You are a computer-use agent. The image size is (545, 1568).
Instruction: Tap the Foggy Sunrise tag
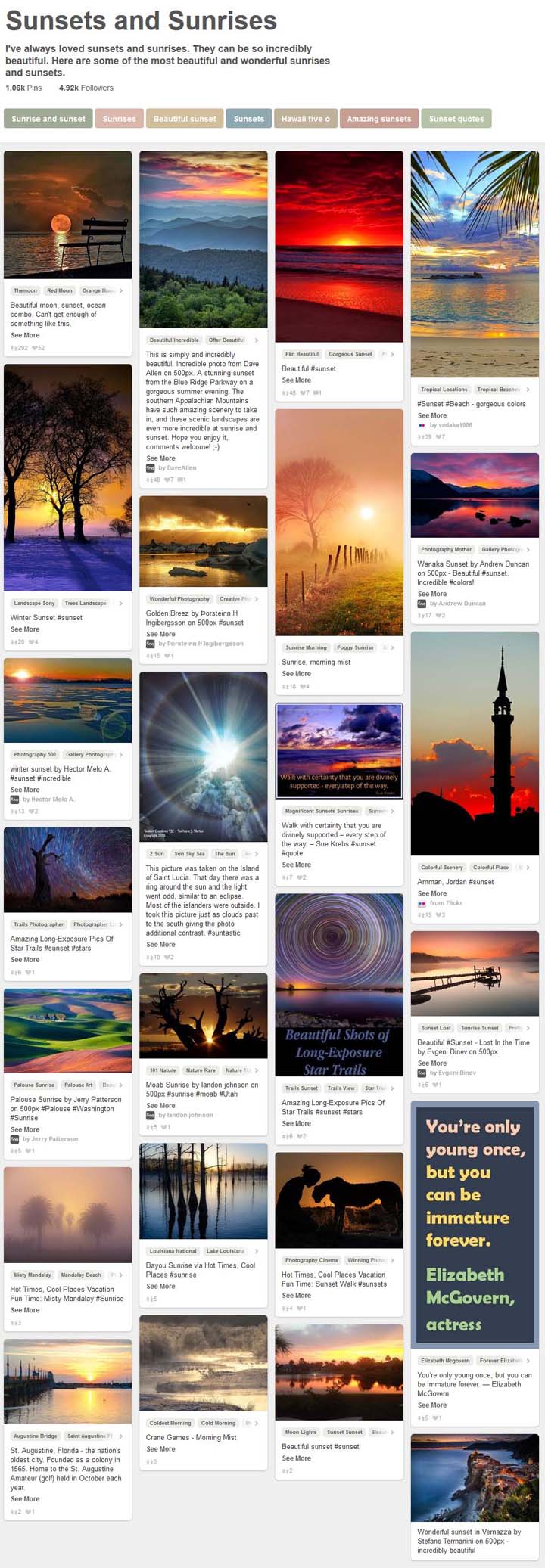click(355, 647)
